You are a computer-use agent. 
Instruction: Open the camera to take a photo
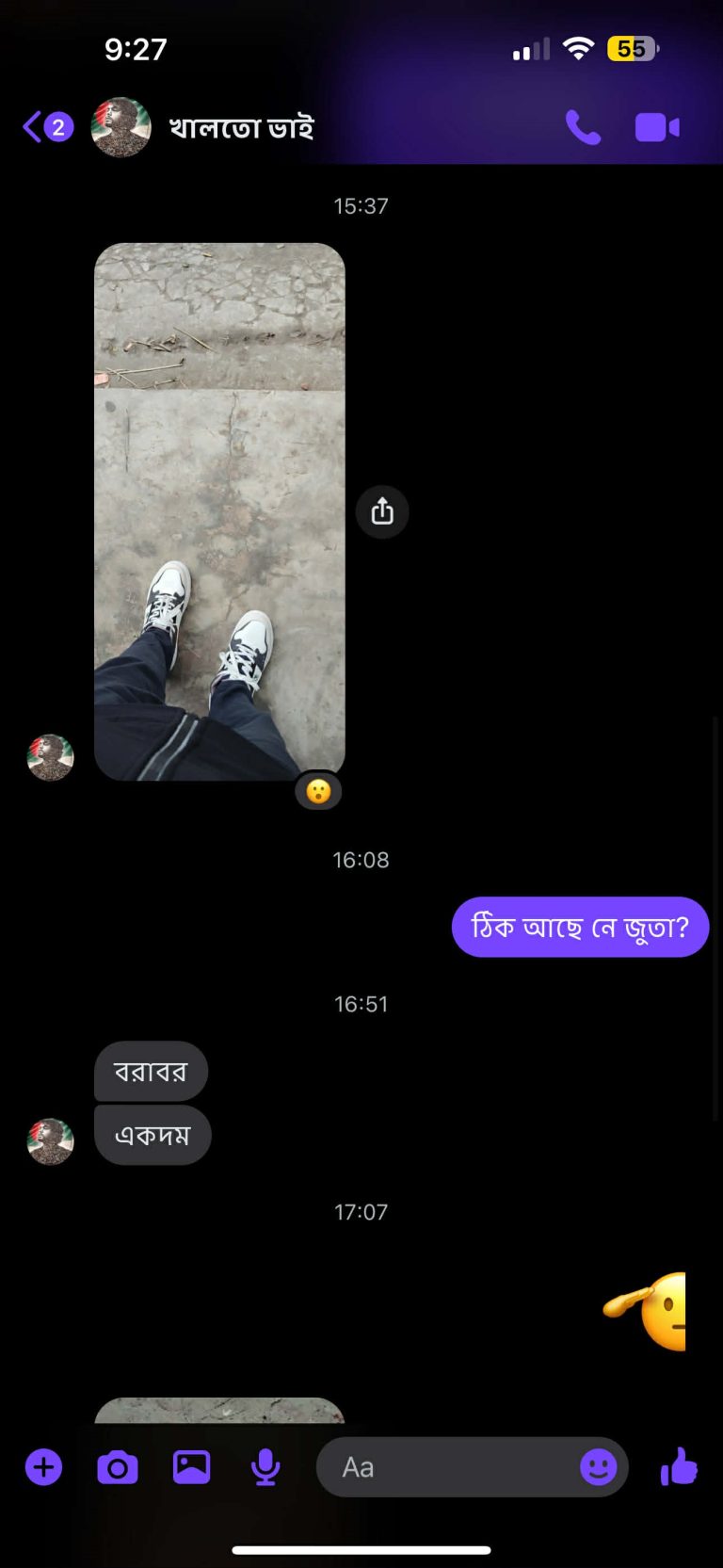[x=118, y=1467]
